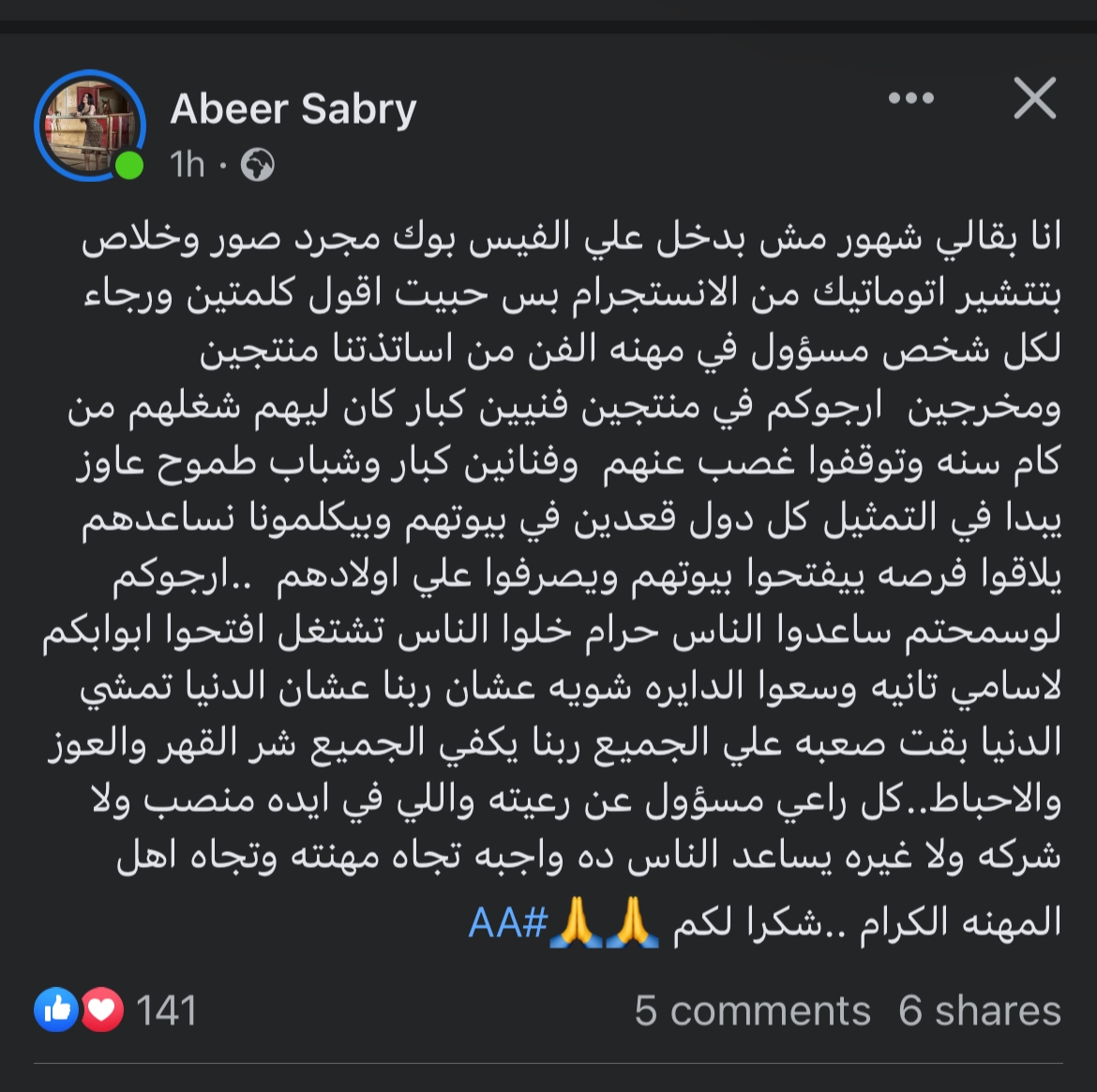
Task: Open Abeer Sabry's profile name link
Action: pyautogui.click(x=293, y=110)
